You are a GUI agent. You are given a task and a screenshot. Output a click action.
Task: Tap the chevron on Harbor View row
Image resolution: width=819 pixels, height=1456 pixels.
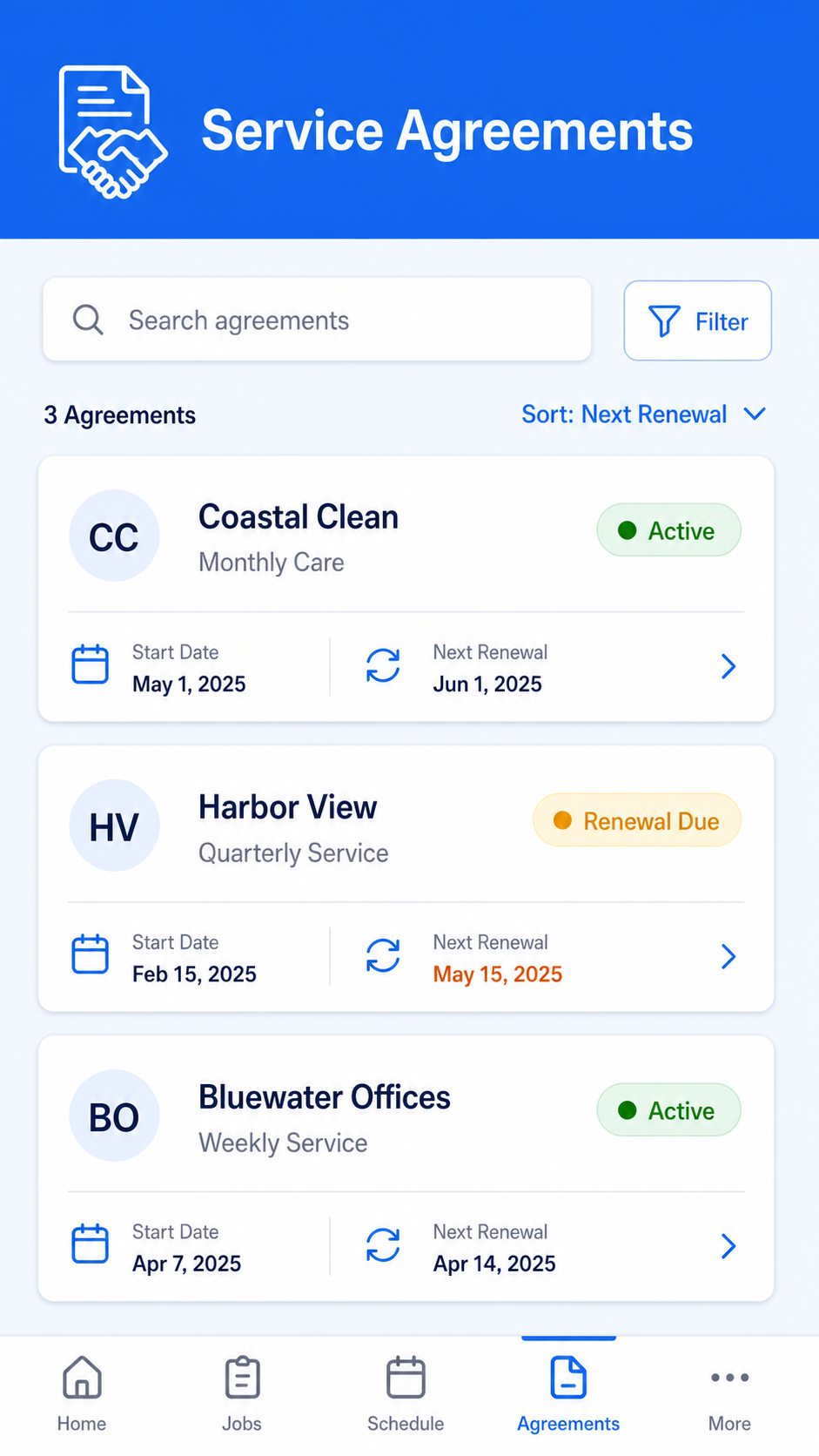[x=729, y=957]
